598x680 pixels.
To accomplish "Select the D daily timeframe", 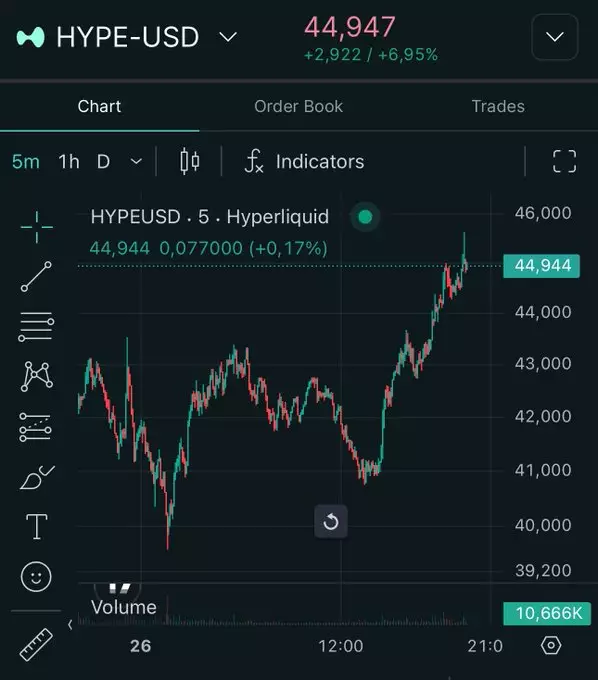I will pyautogui.click(x=103, y=162).
